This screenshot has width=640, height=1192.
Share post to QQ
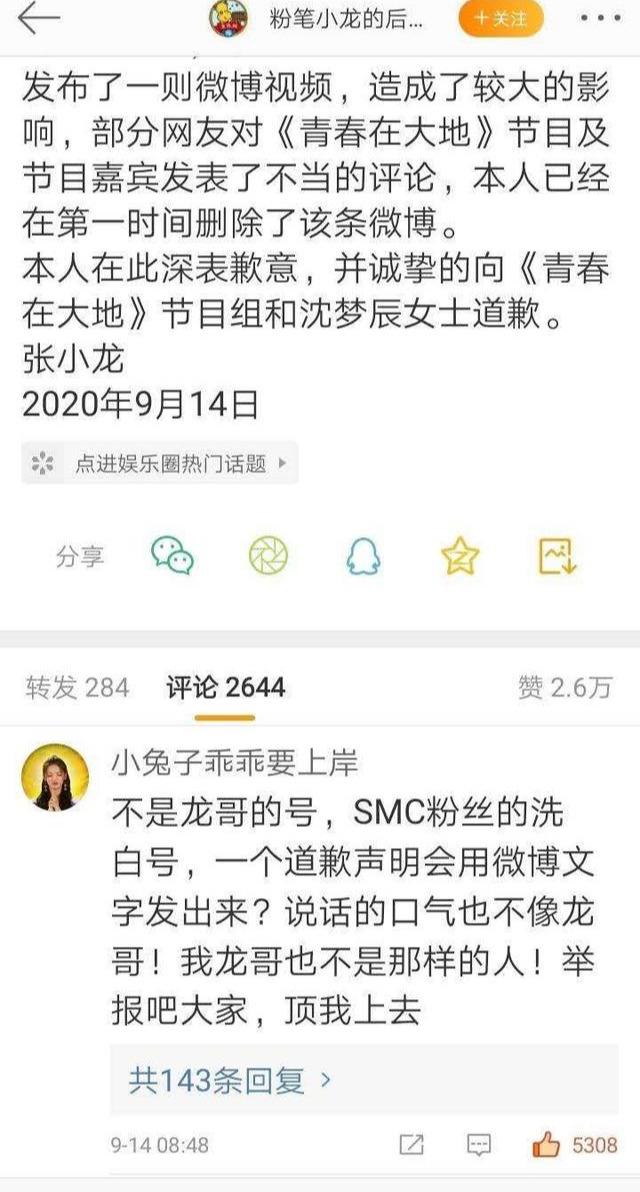click(364, 556)
